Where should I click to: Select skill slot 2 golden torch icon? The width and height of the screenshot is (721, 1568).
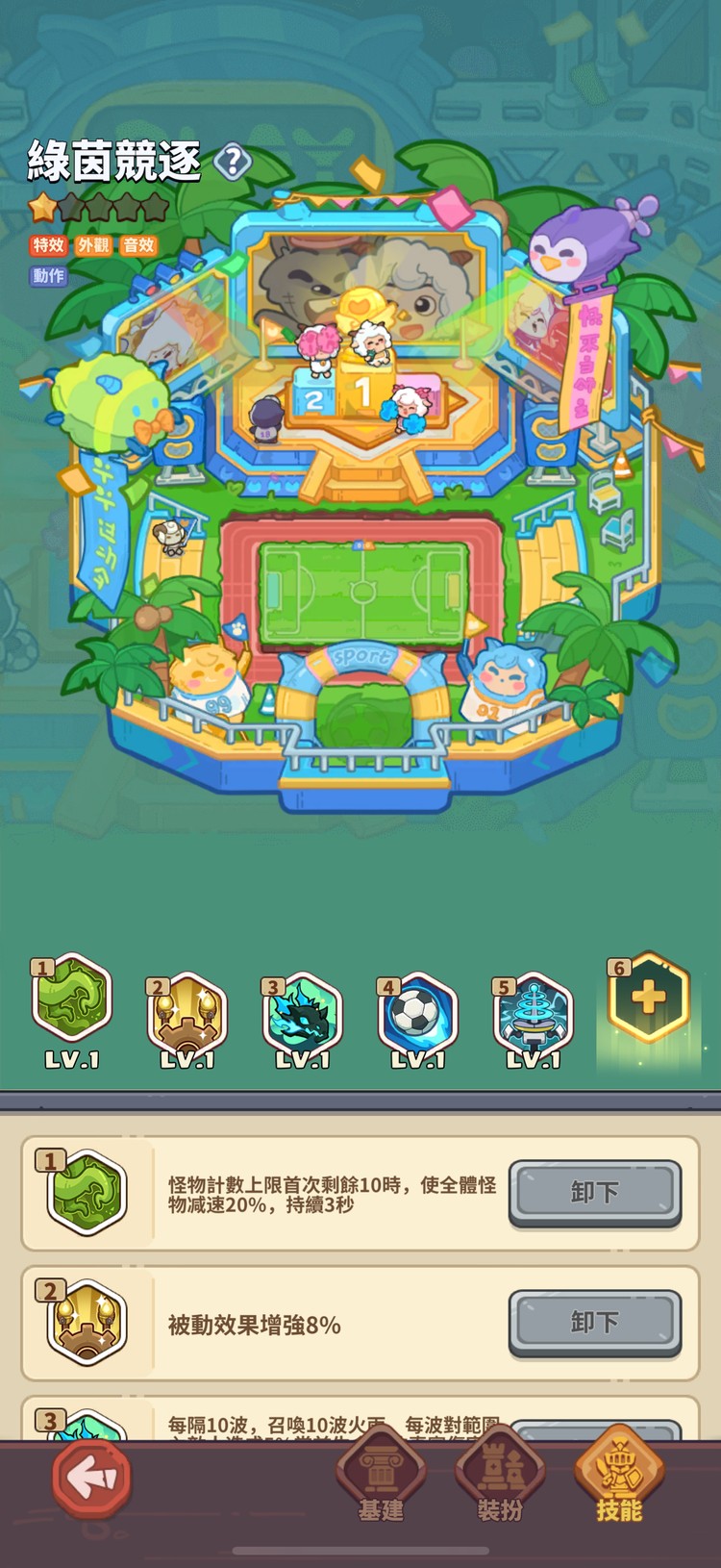(x=187, y=1012)
